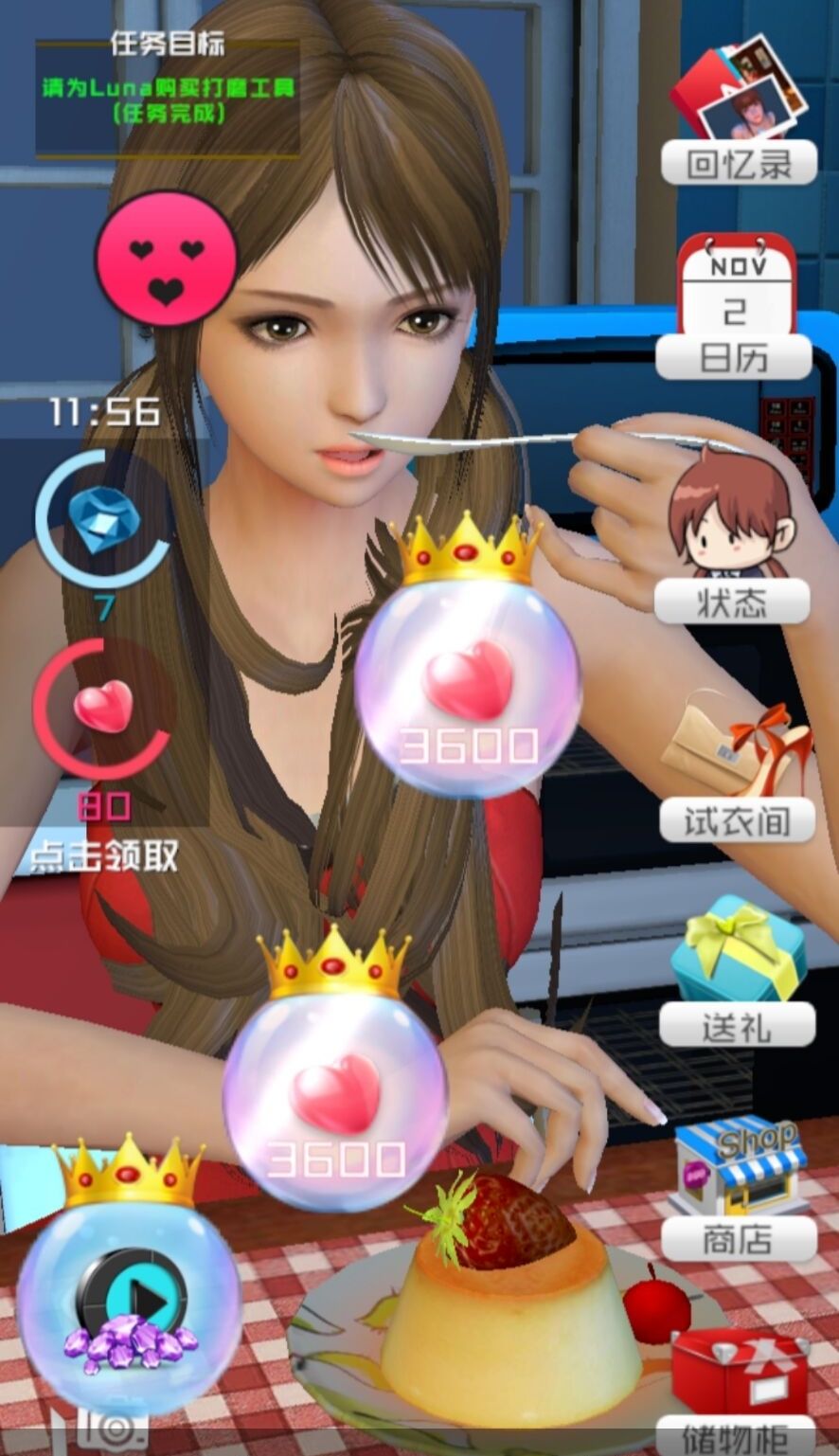The image size is (839, 1456).
Task: Open the 储物柜 storage locker
Action: (x=738, y=1392)
